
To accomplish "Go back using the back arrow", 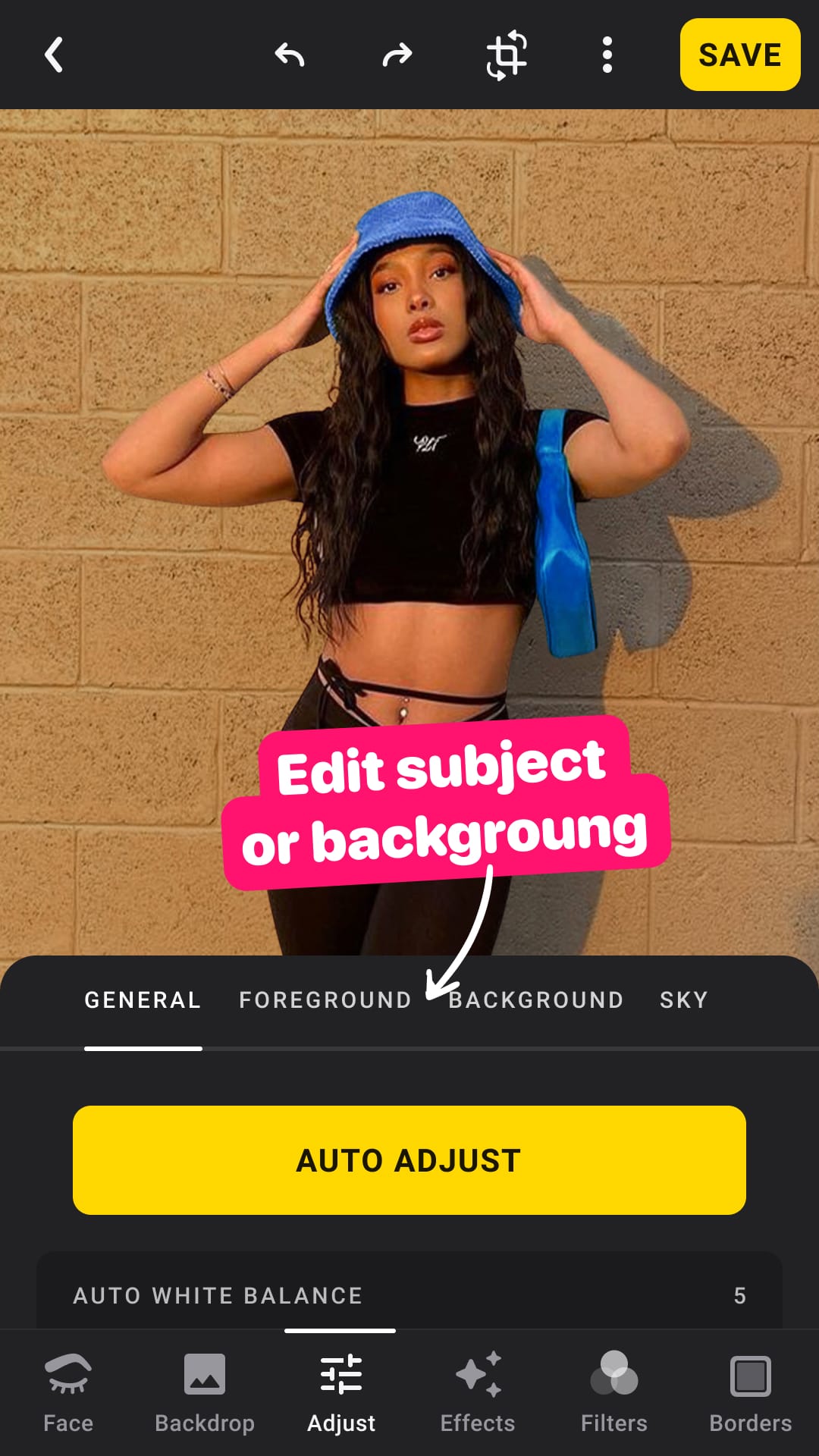I will coord(53,55).
